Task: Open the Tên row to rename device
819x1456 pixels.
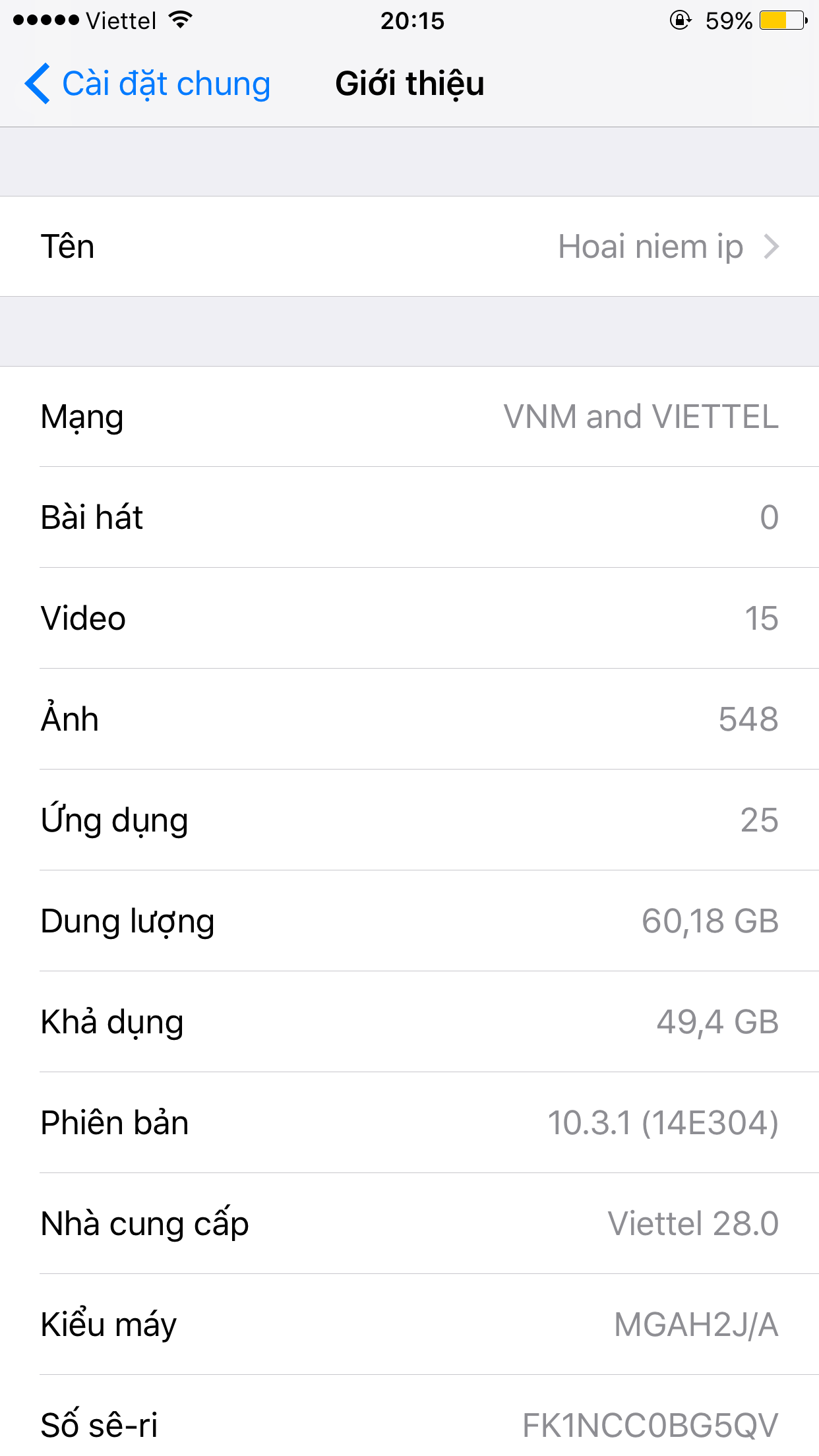Action: pyautogui.click(x=409, y=247)
